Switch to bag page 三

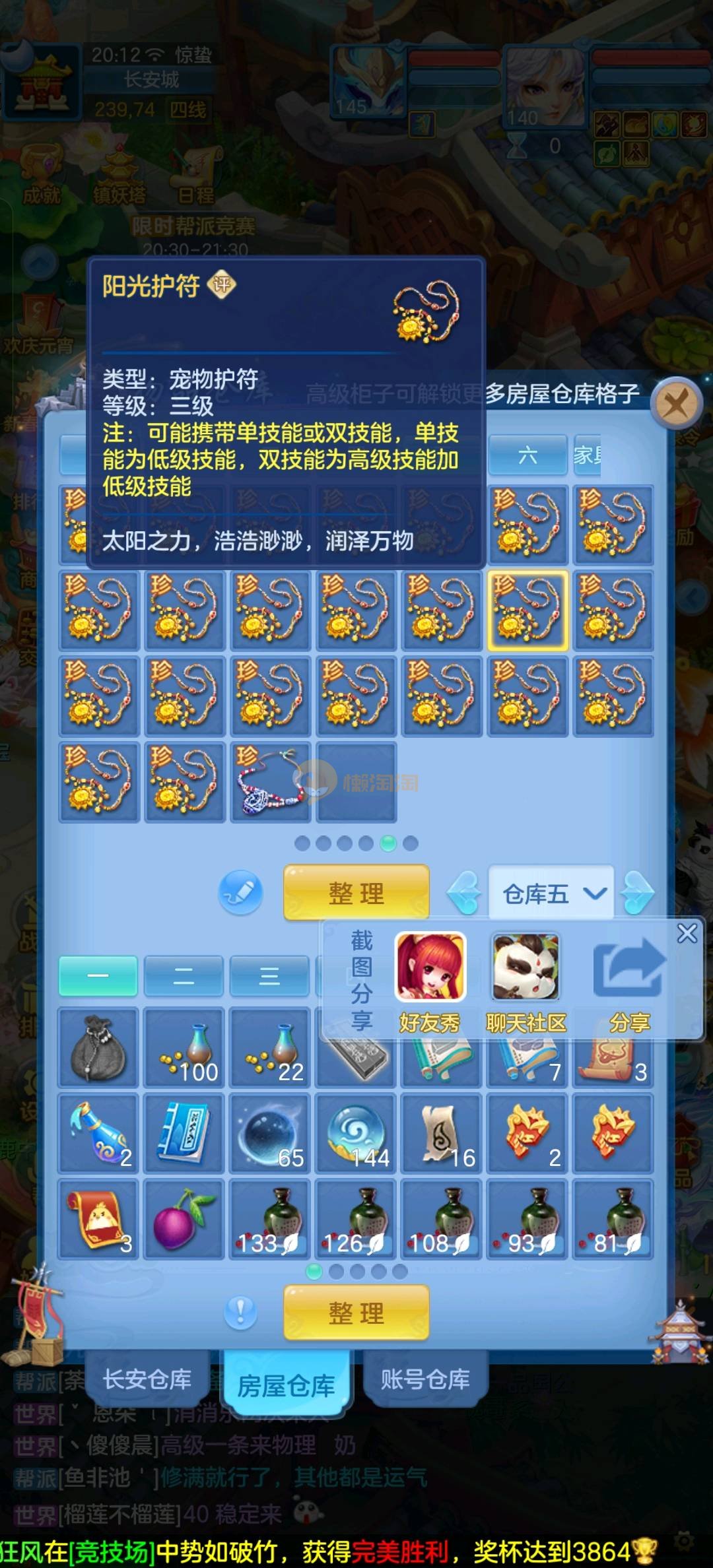[269, 976]
